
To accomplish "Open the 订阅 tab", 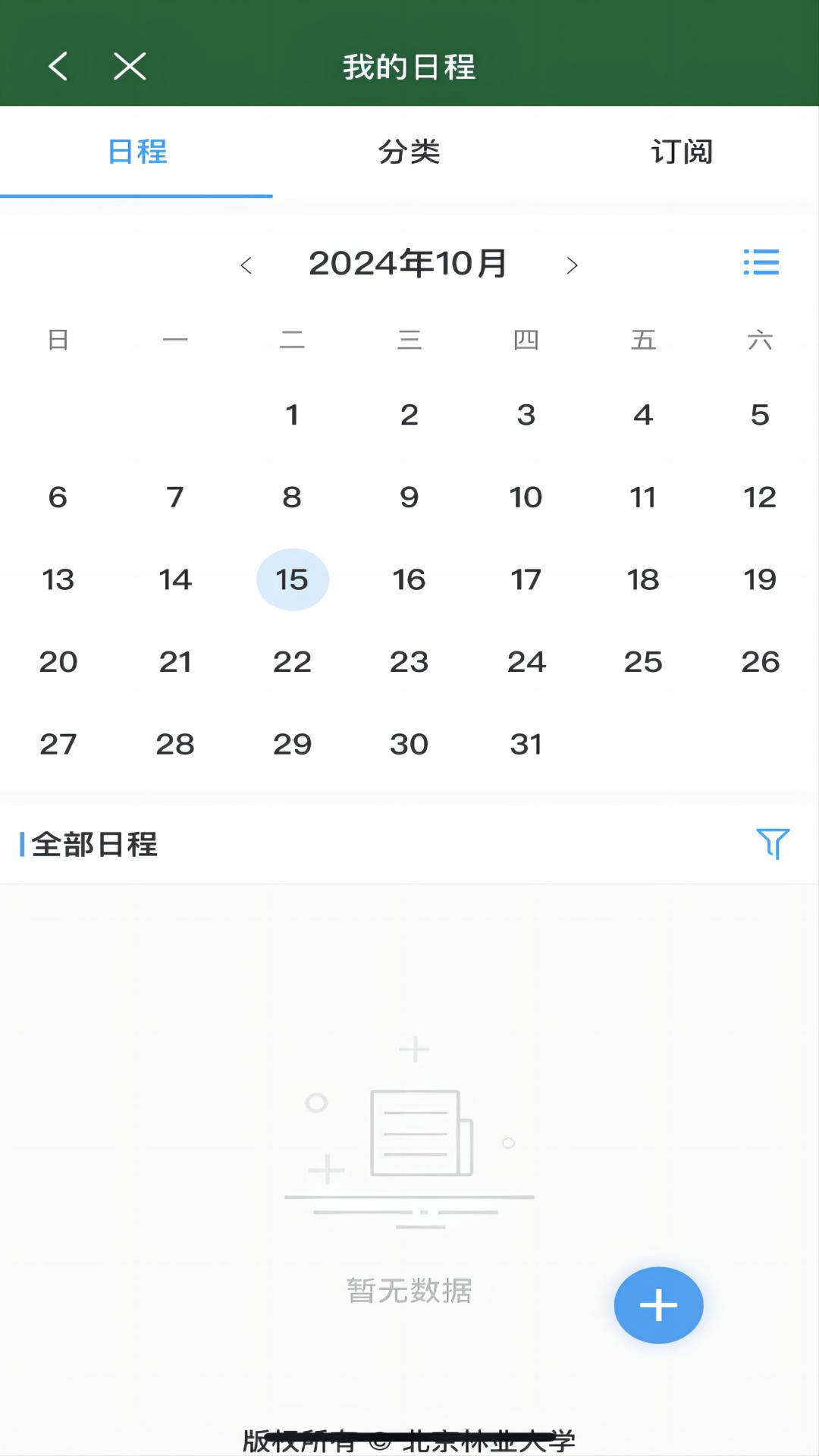I will 682,152.
